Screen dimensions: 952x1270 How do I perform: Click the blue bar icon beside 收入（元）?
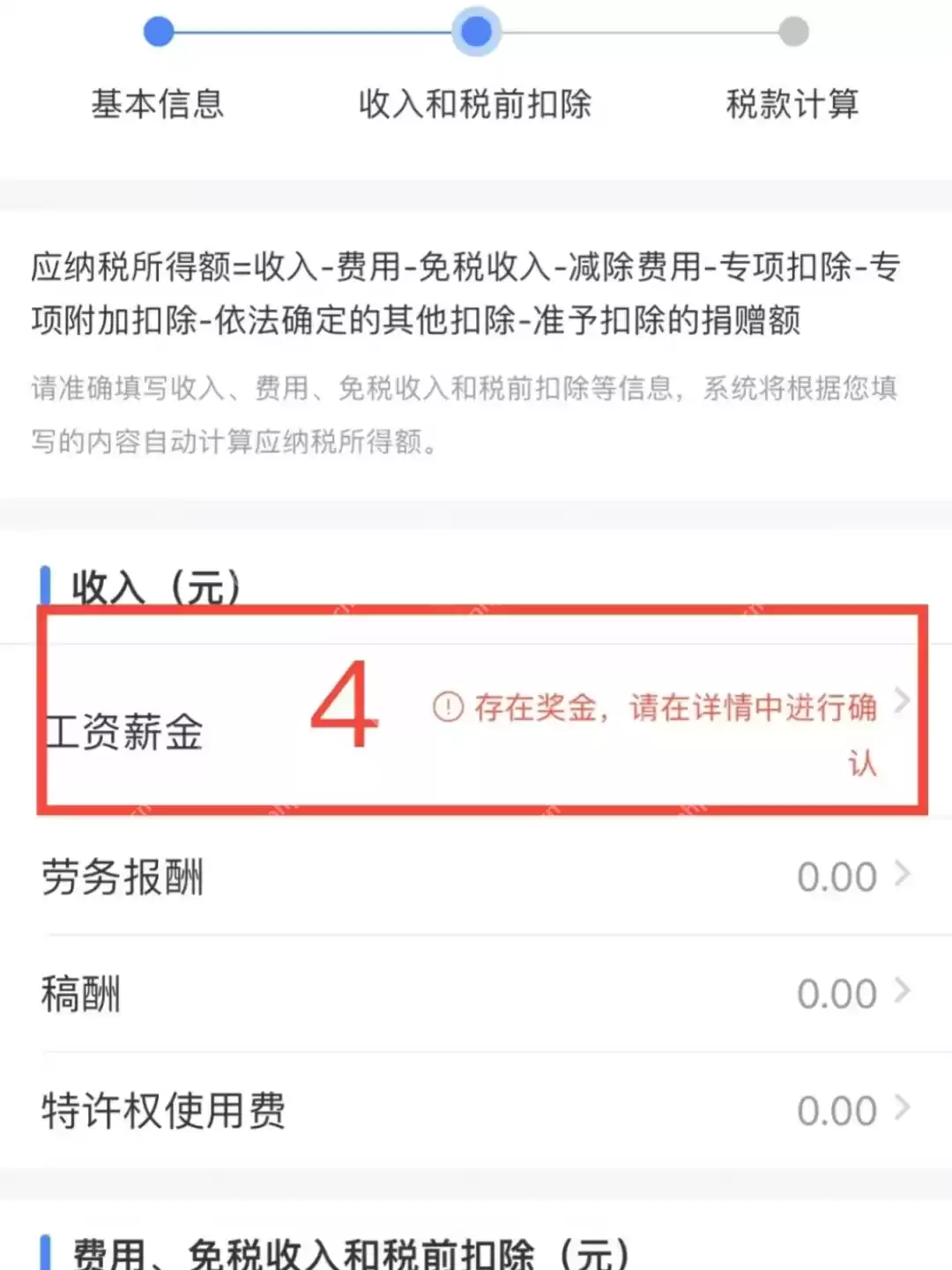(x=44, y=582)
